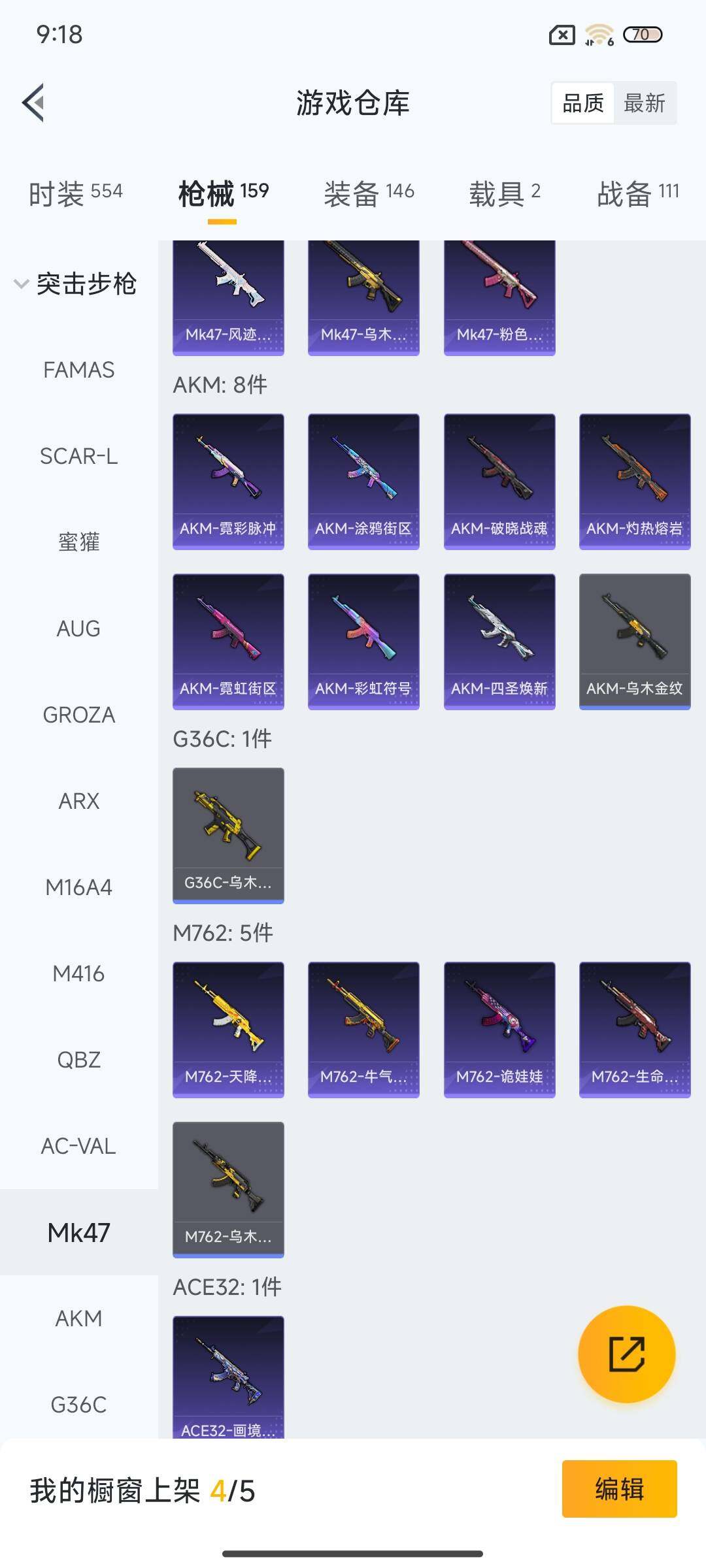
Task: Sort by 品质
Action: [583, 103]
